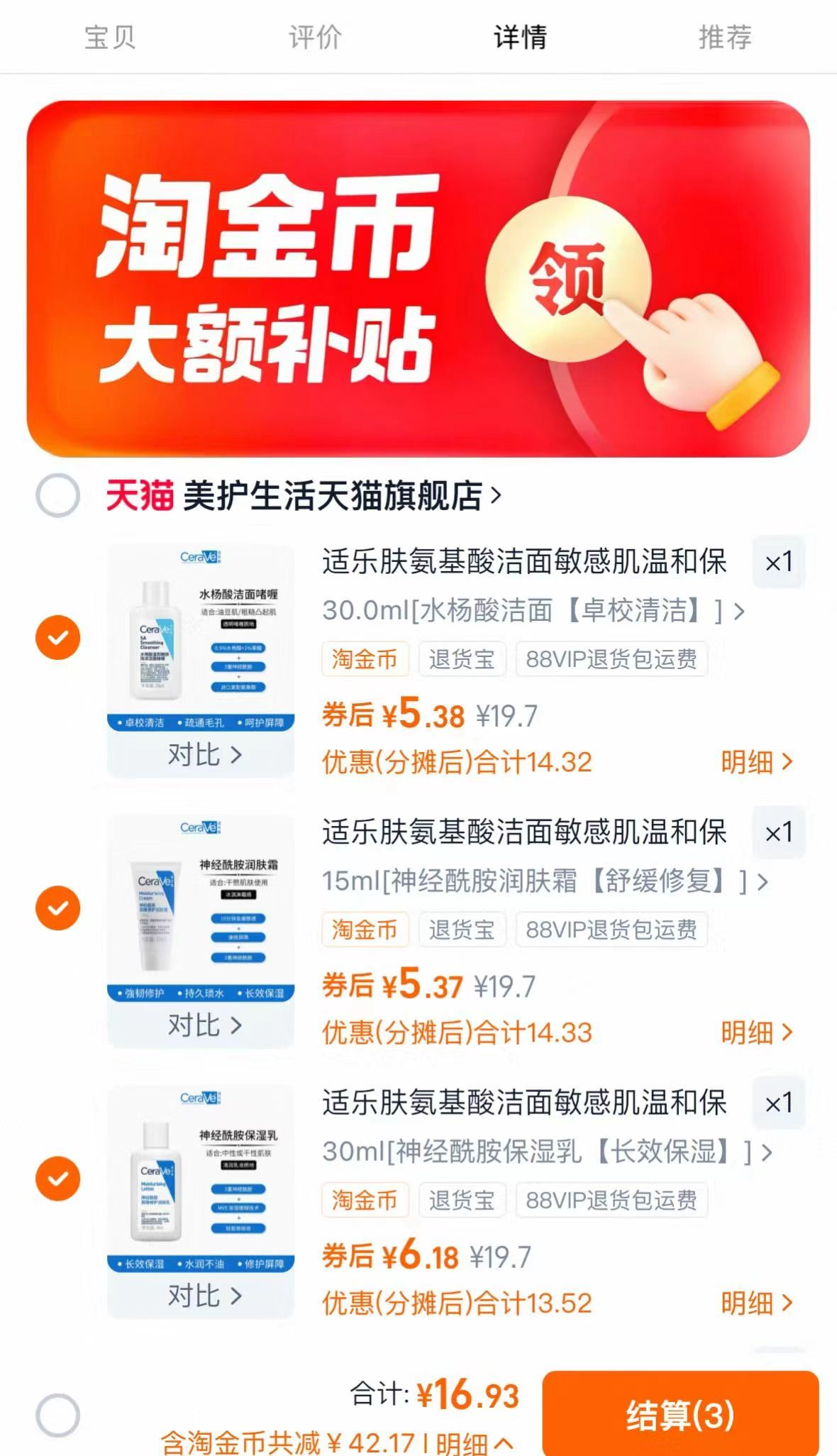Screen dimensions: 837x1456
Task: Click the 退货宝 tag on first product
Action: (462, 659)
